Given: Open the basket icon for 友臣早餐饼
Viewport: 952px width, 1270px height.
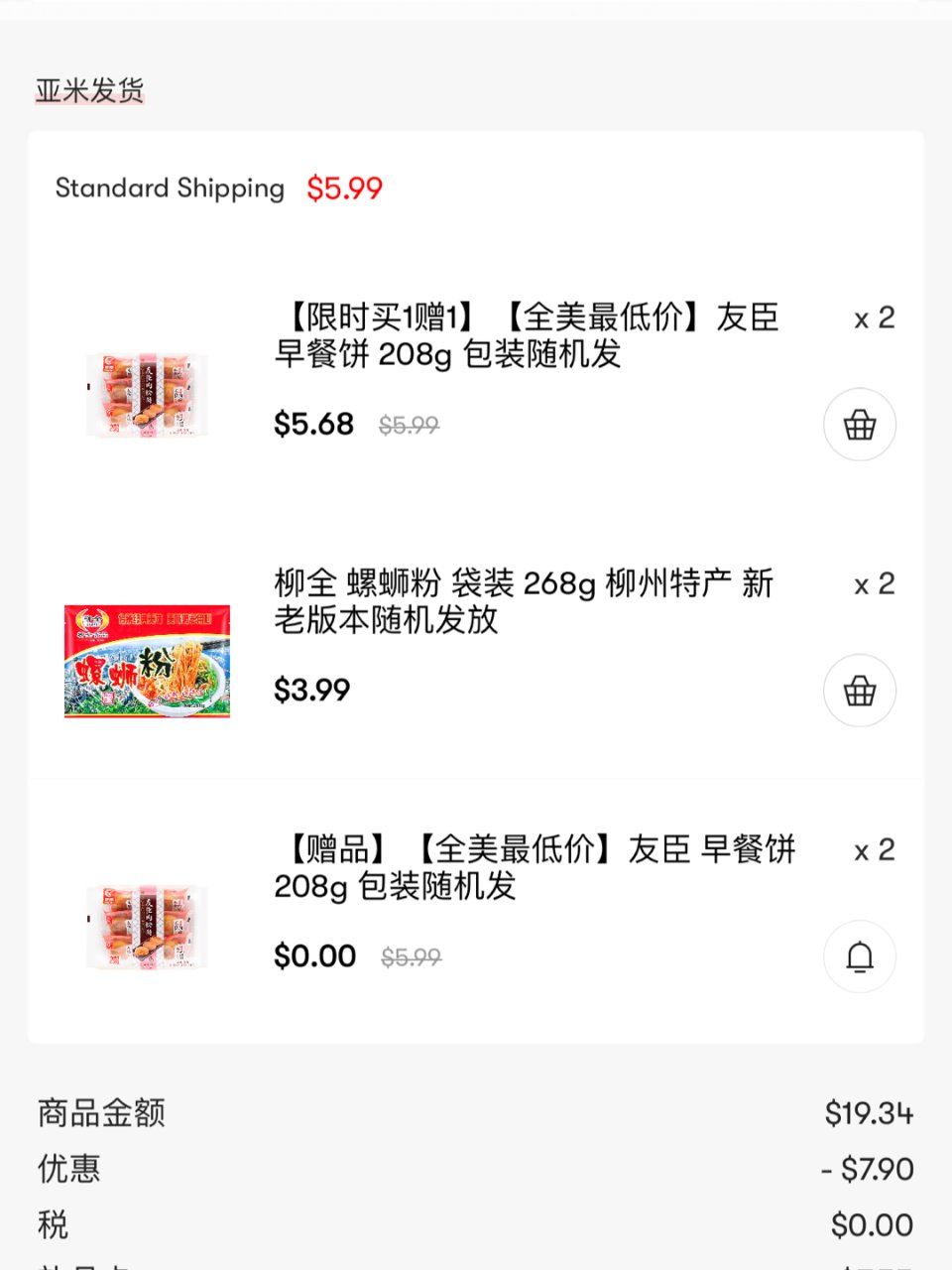Looking at the screenshot, I should 859,424.
